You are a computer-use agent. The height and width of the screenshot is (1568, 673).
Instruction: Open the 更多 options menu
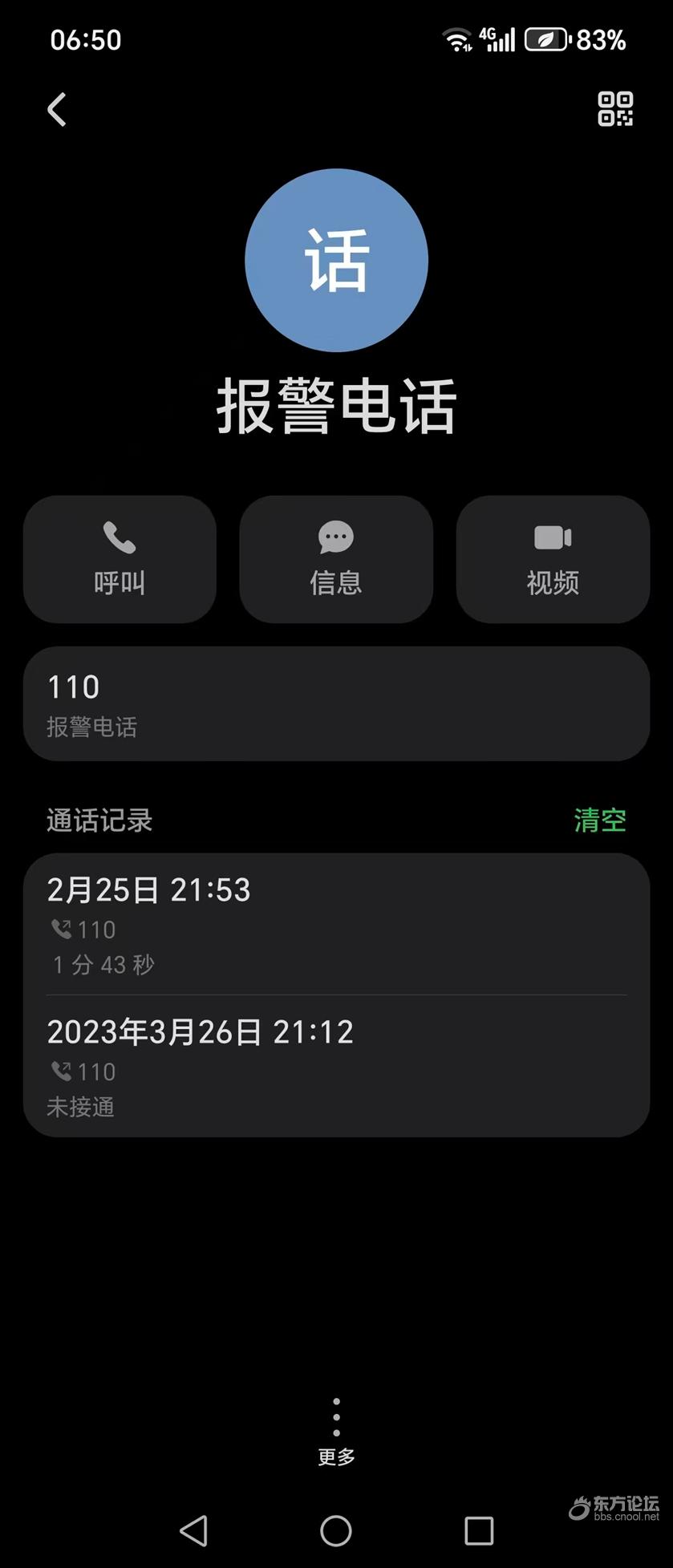(x=336, y=1432)
